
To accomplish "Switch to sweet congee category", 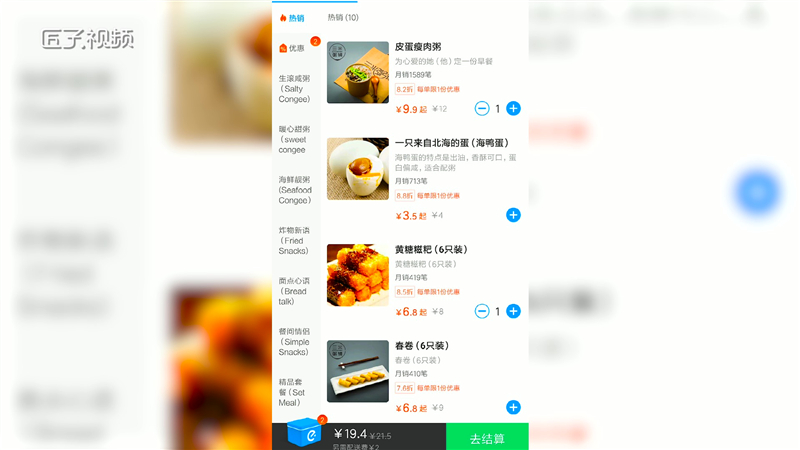I will tap(295, 139).
